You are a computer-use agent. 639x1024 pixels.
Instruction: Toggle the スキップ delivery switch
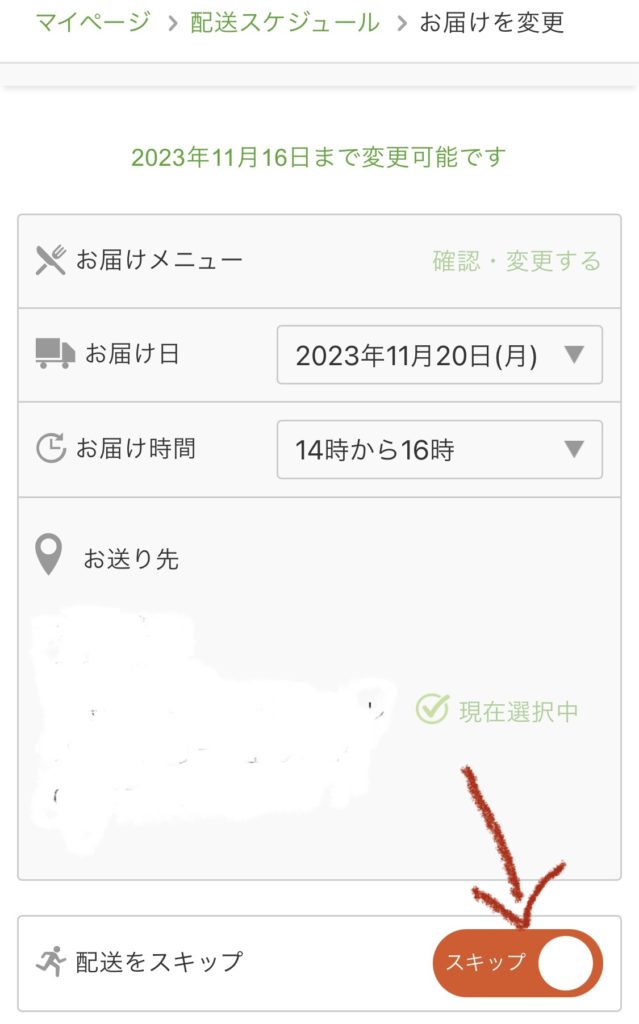tap(518, 963)
